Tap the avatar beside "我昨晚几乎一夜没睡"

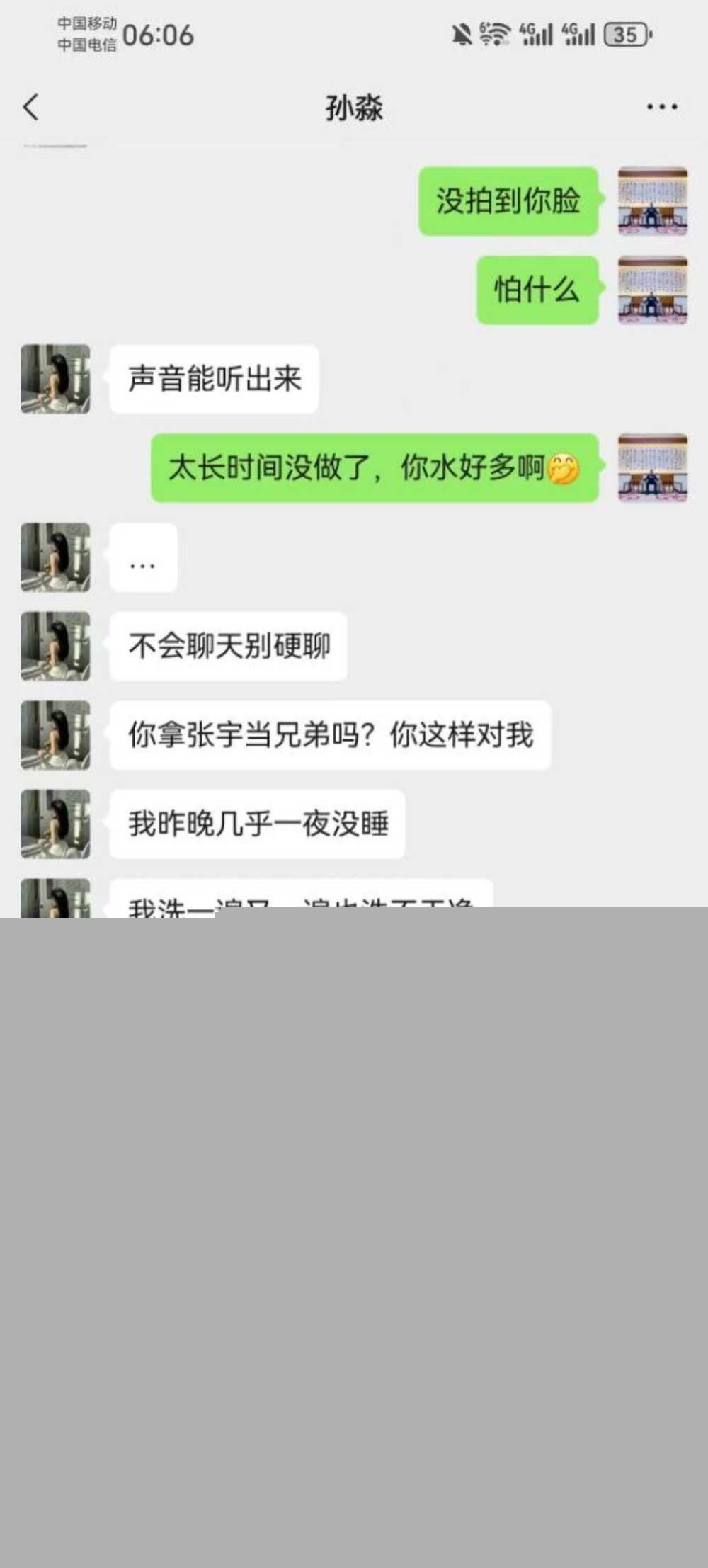[55, 824]
